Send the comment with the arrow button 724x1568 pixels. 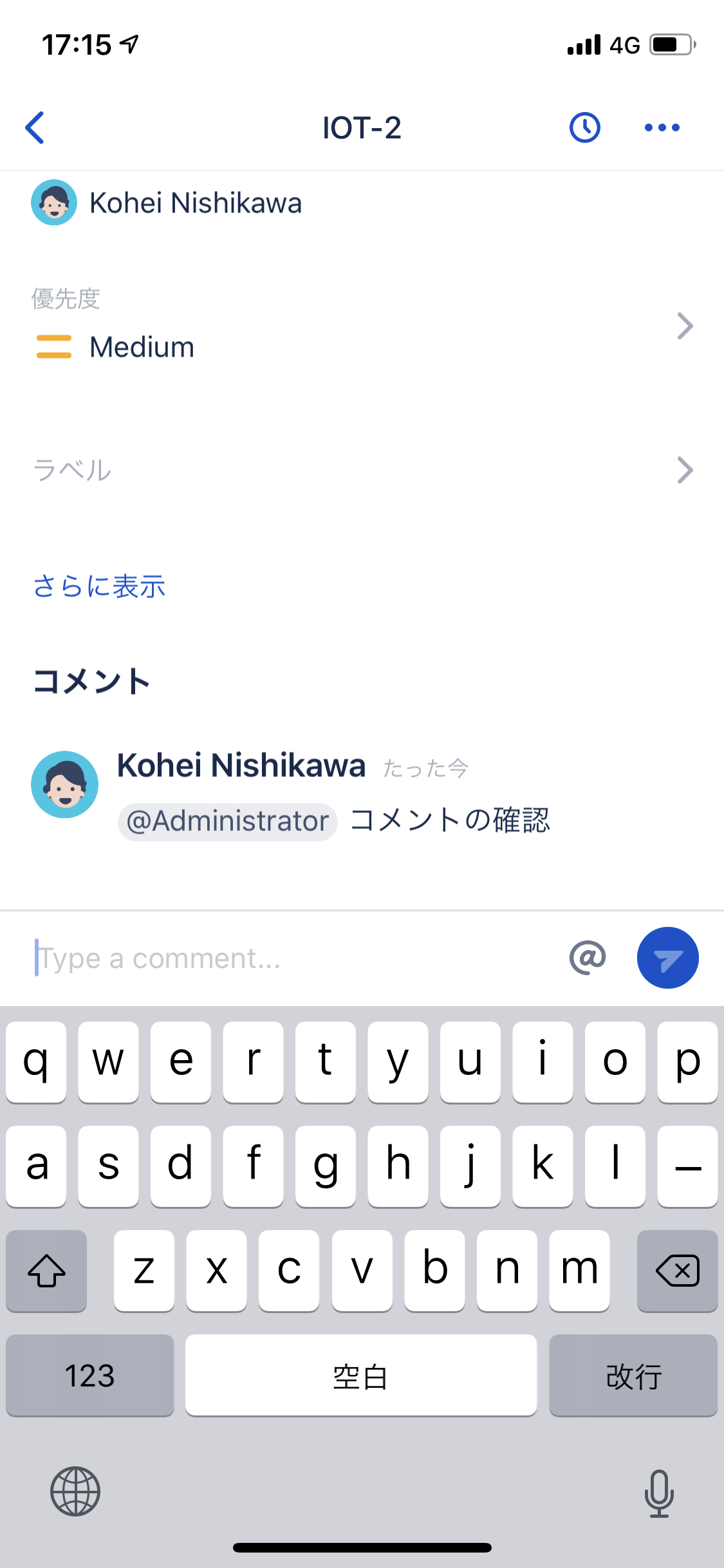pyautogui.click(x=667, y=958)
